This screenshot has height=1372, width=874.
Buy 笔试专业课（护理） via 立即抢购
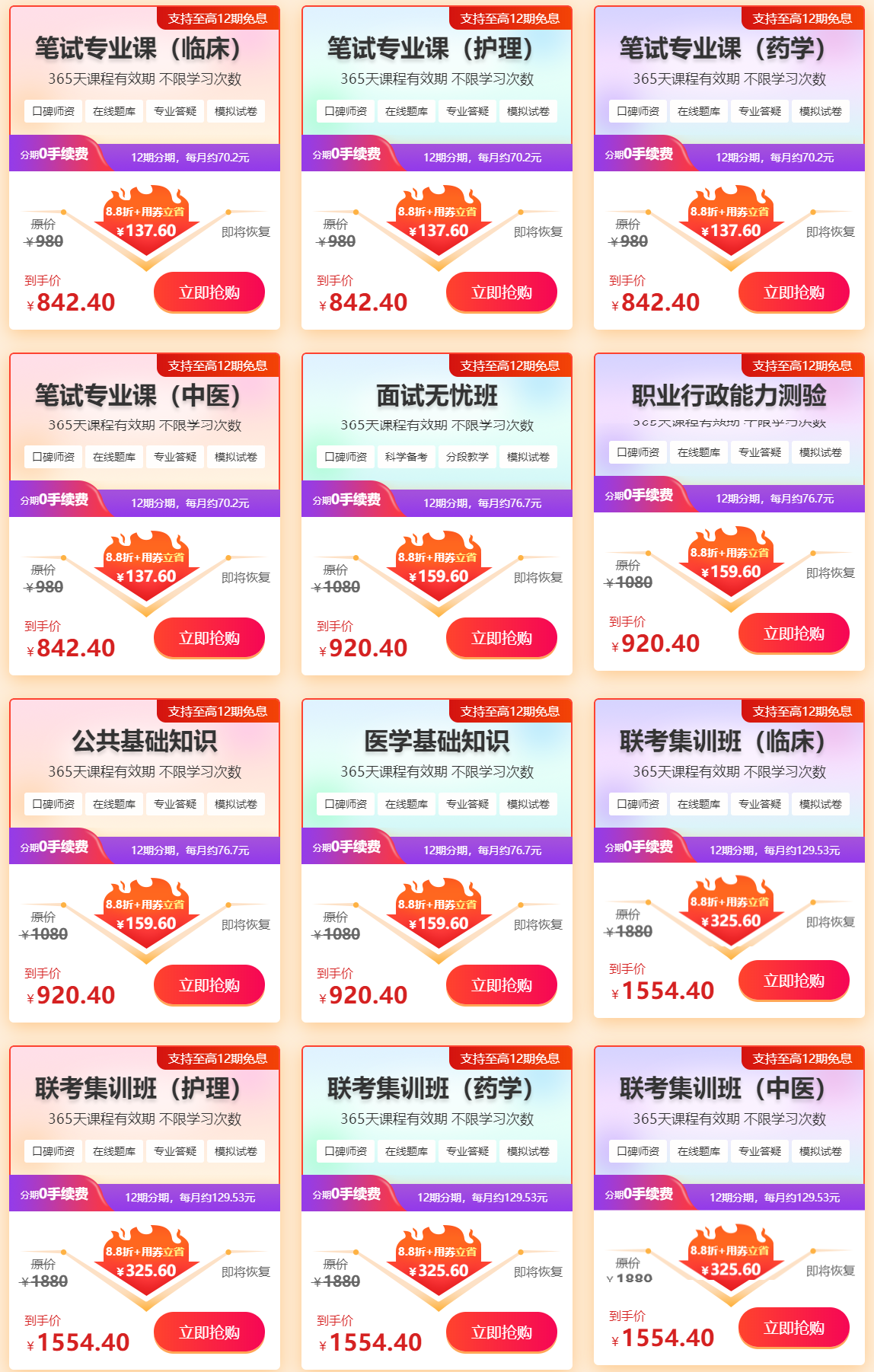click(502, 292)
